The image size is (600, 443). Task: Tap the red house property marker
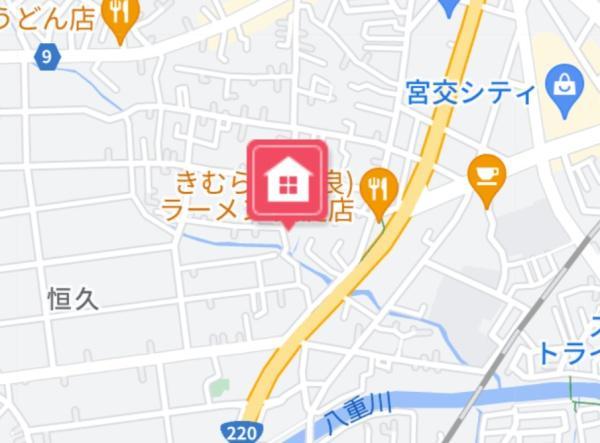pyautogui.click(x=289, y=181)
